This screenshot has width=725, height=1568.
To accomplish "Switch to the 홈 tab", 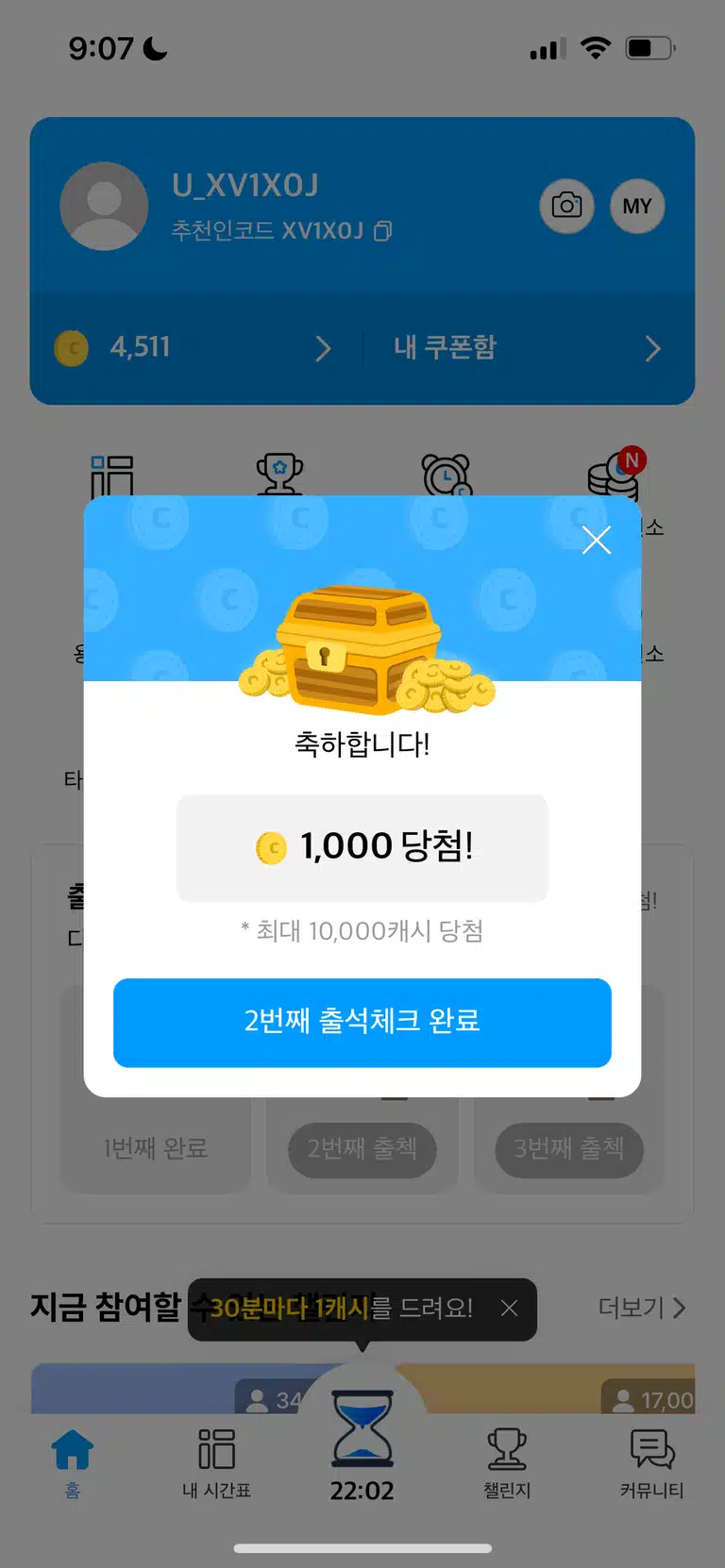I will coord(73,1463).
